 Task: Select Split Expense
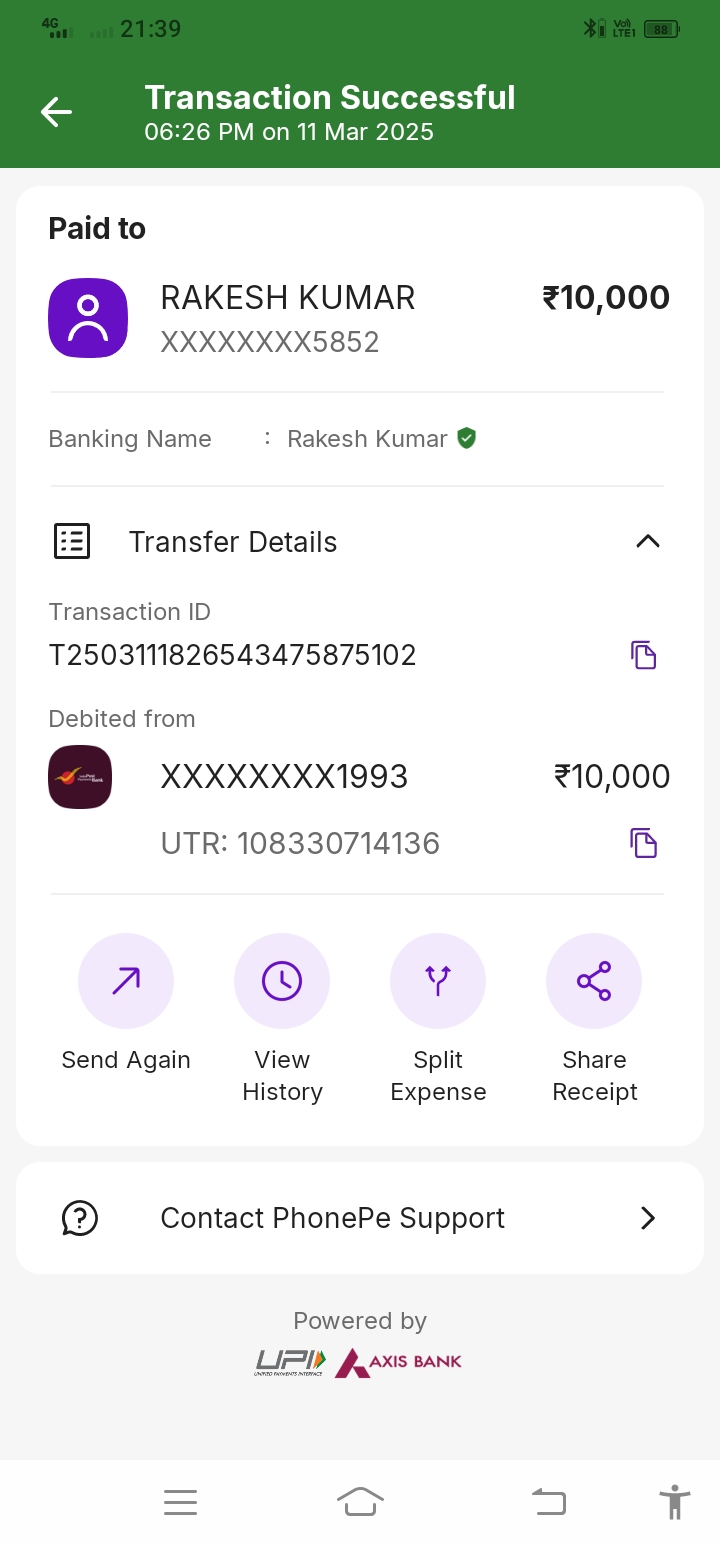438,981
